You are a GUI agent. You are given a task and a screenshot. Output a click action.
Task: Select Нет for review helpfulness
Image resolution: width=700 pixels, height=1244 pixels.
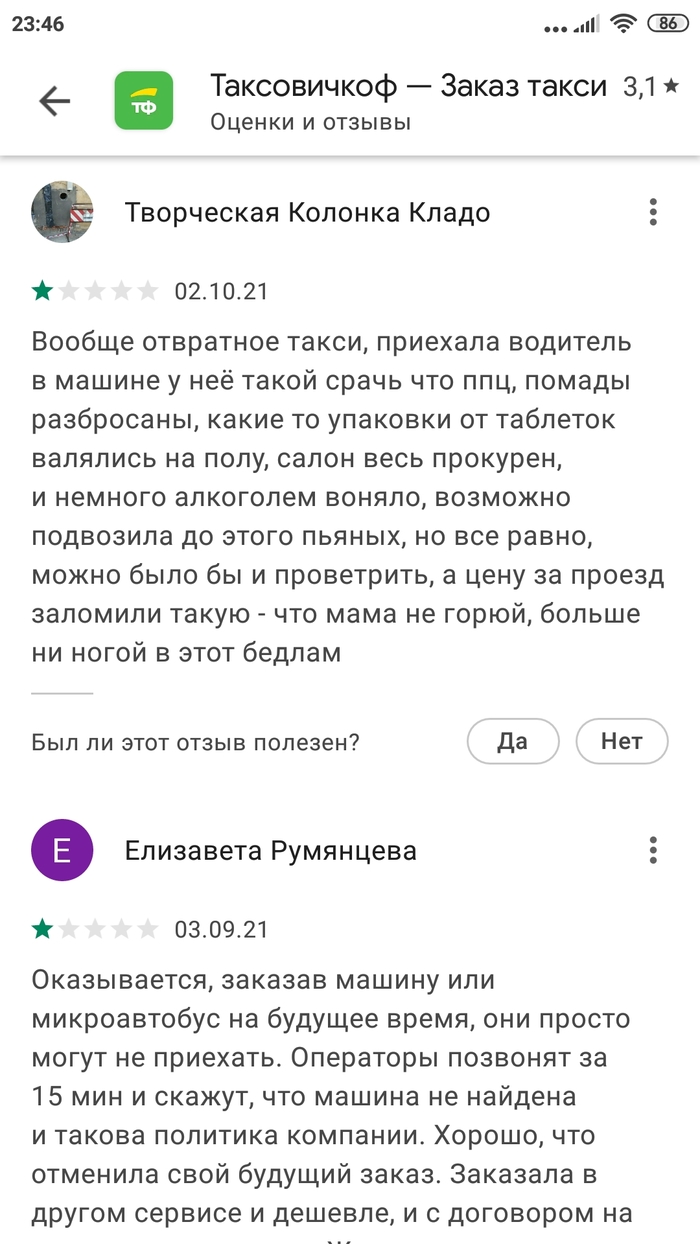coord(621,742)
